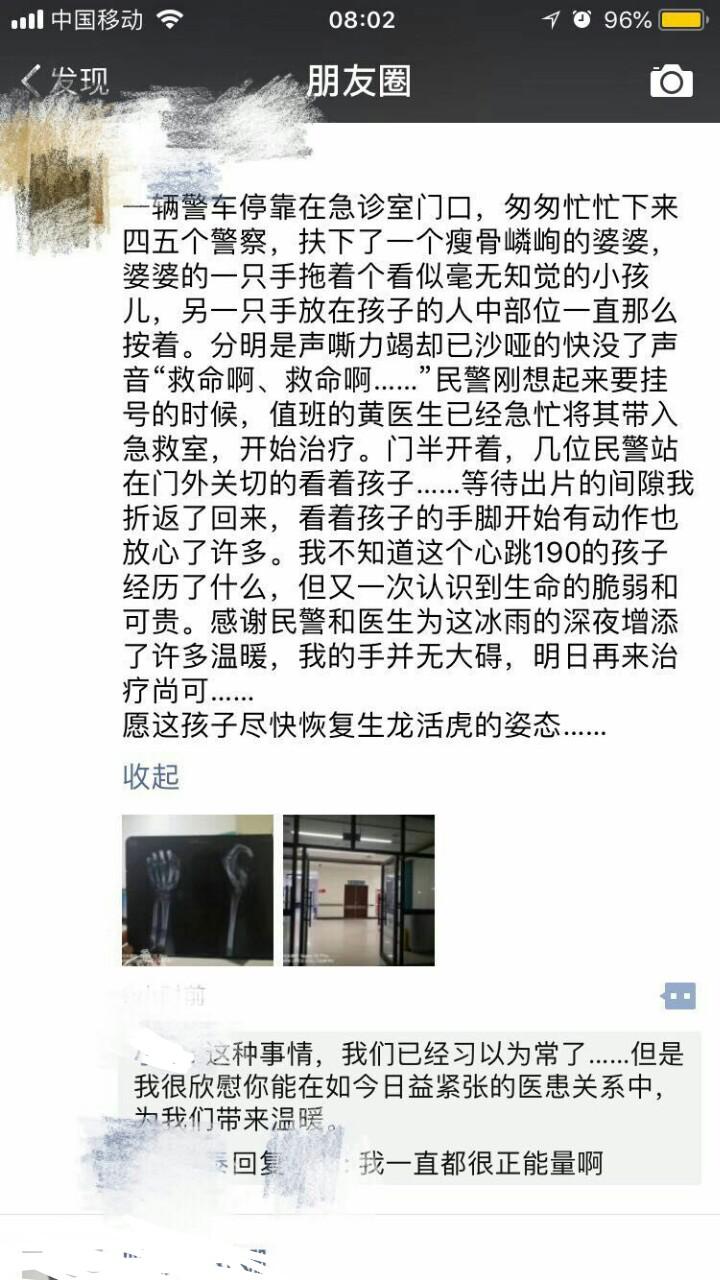Open the hospital hallway photo
Image resolution: width=720 pixels, height=1280 pixels.
click(x=359, y=890)
